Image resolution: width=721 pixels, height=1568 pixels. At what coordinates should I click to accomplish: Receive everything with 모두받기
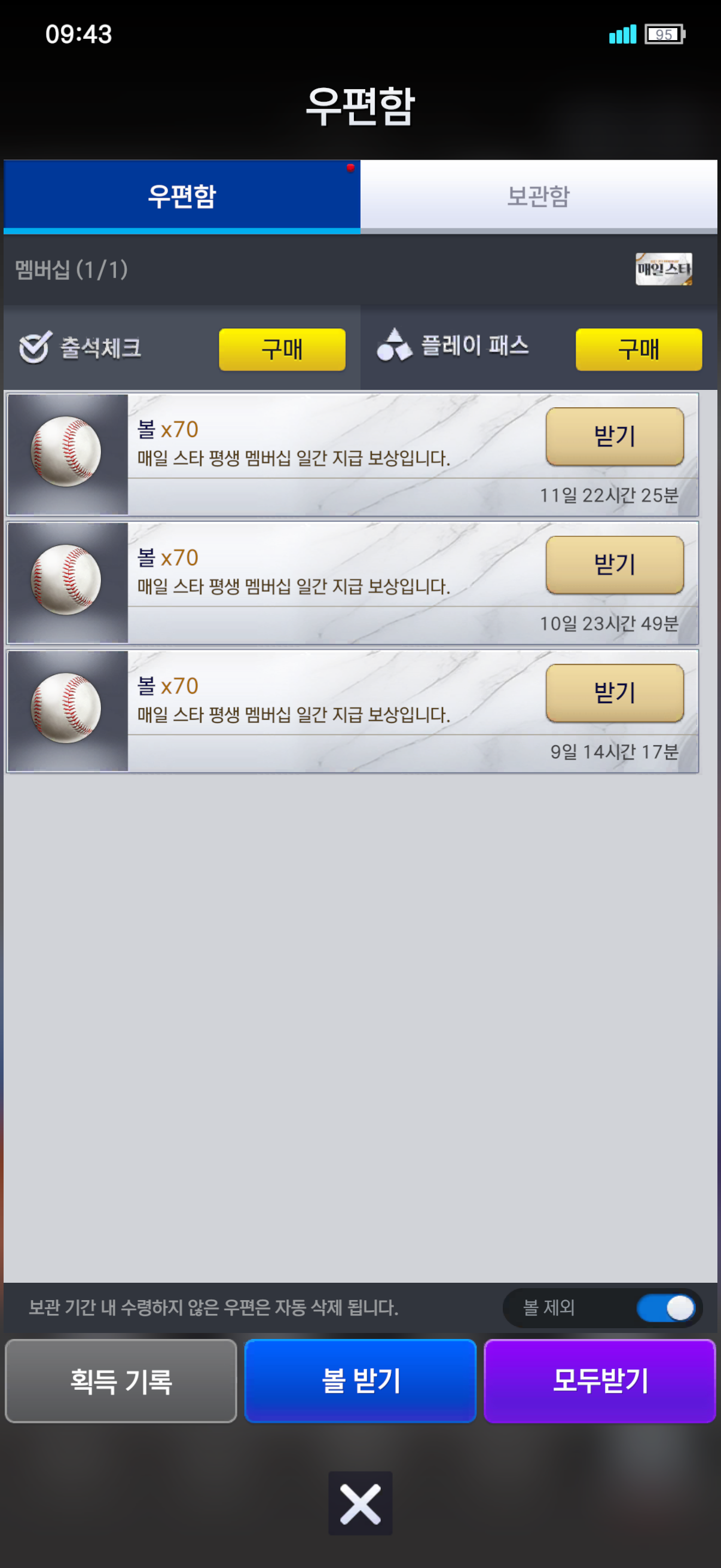click(x=599, y=1380)
